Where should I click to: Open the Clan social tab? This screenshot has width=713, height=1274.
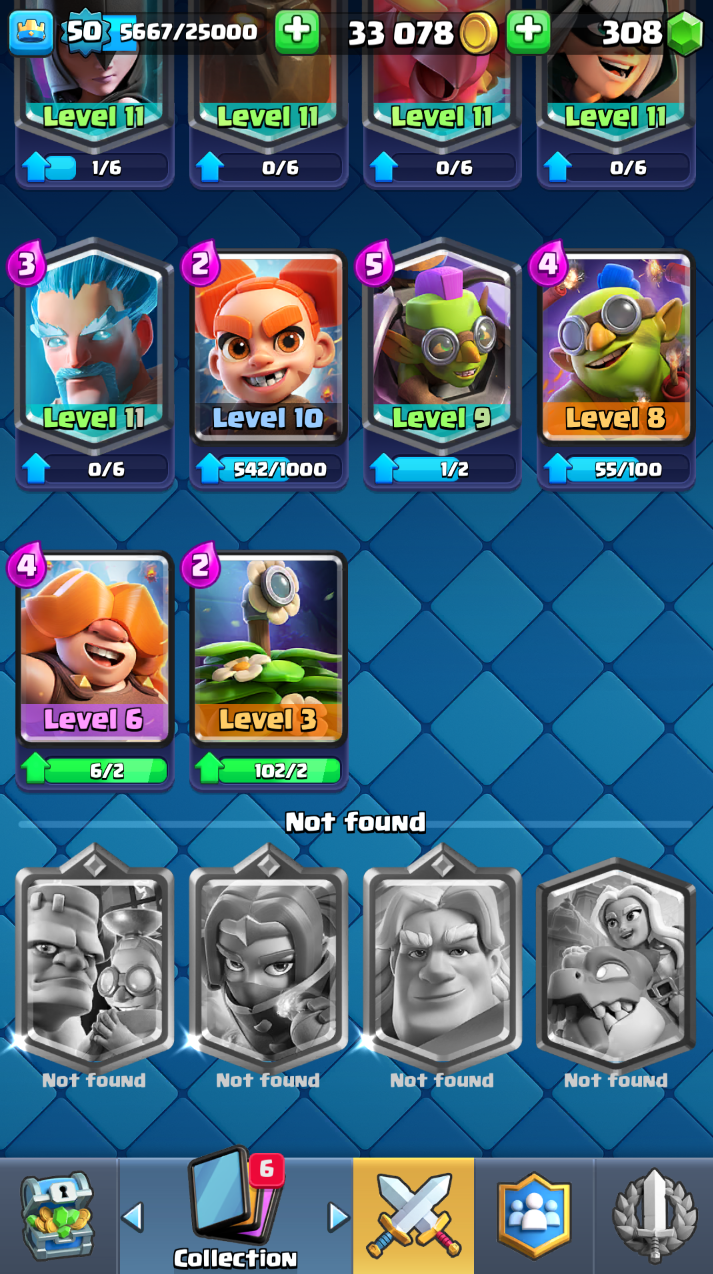point(534,1216)
